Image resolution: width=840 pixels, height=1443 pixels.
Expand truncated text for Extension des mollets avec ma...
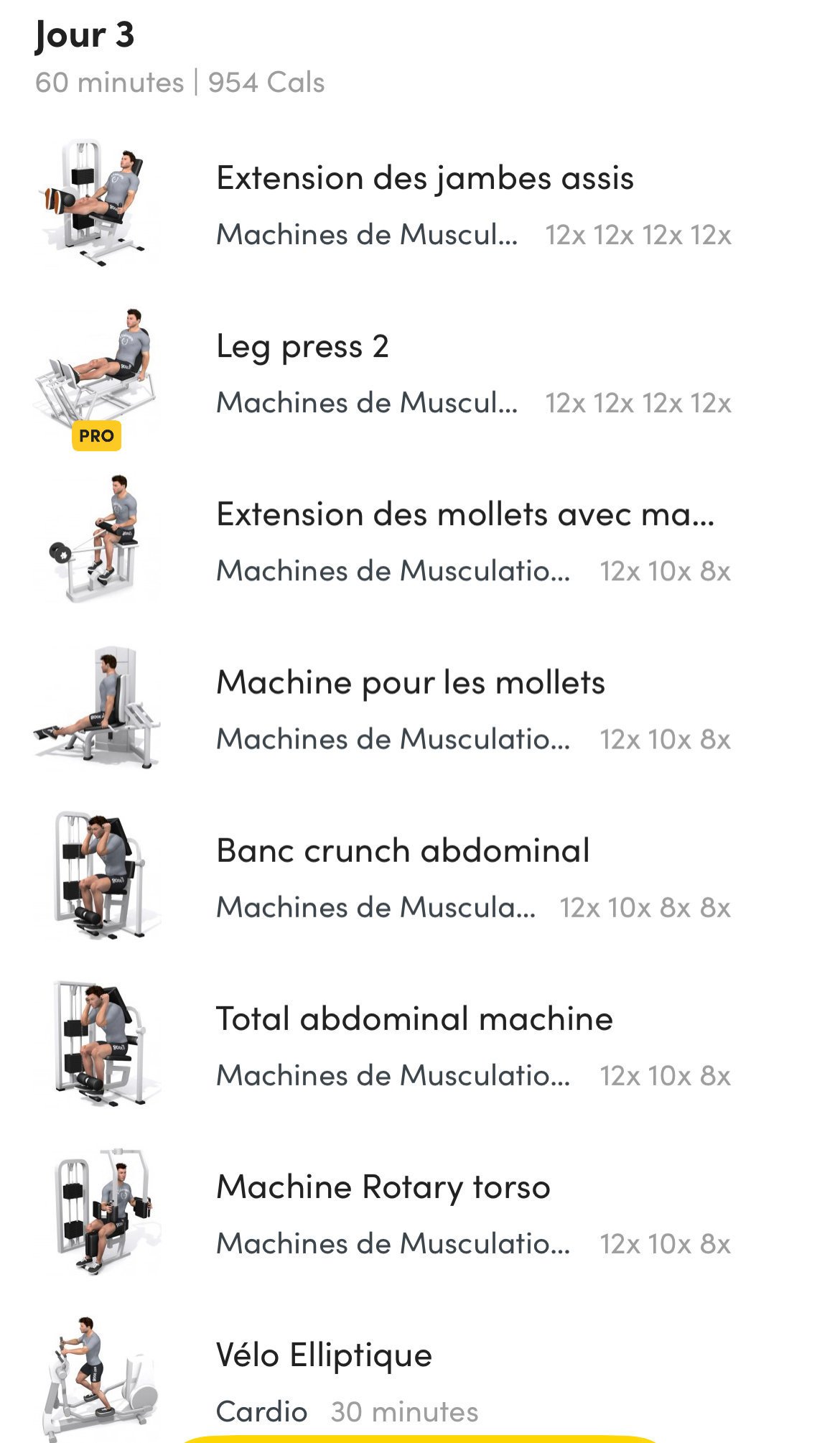tap(467, 514)
